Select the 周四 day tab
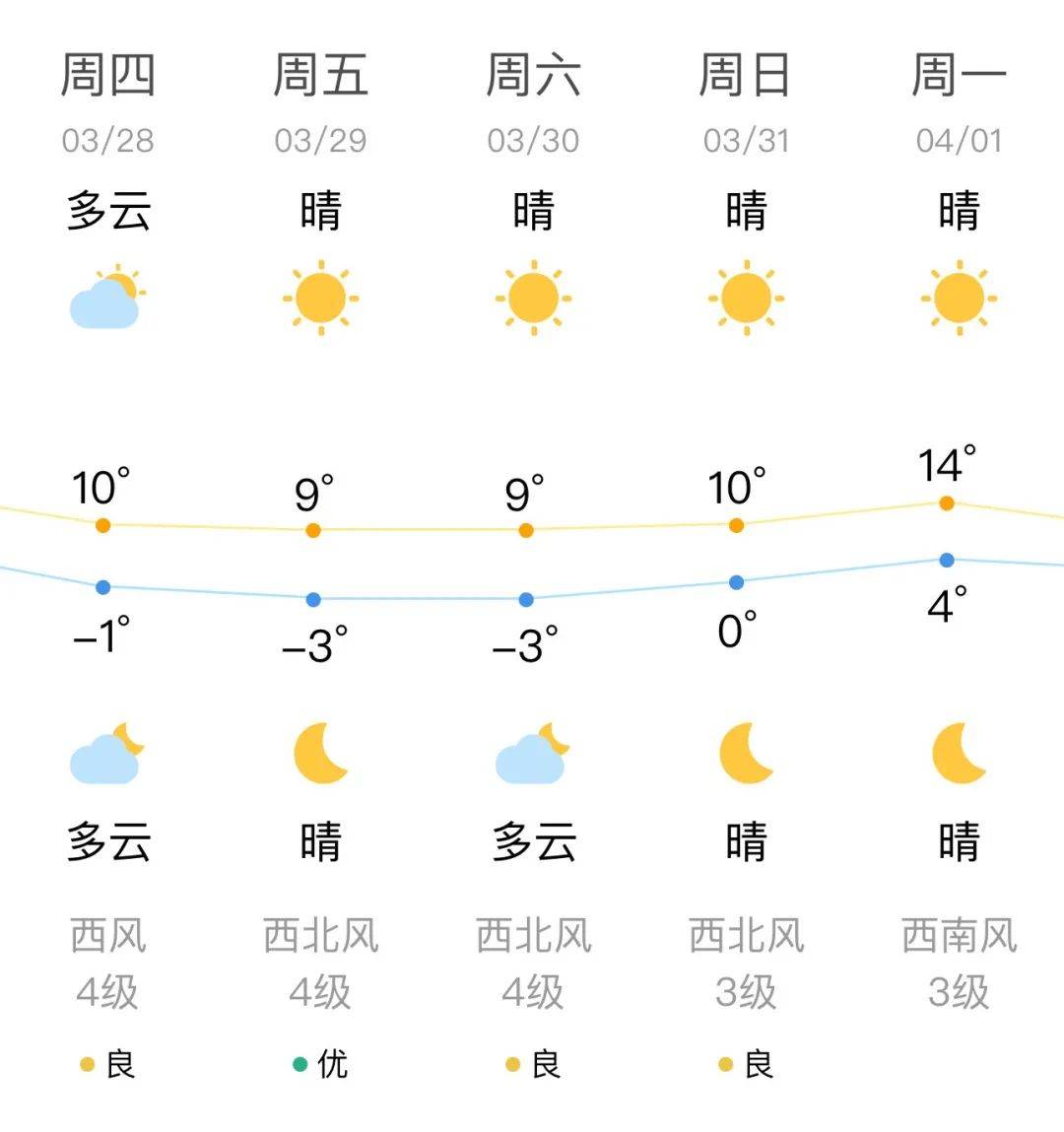The height and width of the screenshot is (1132, 1064). click(105, 74)
